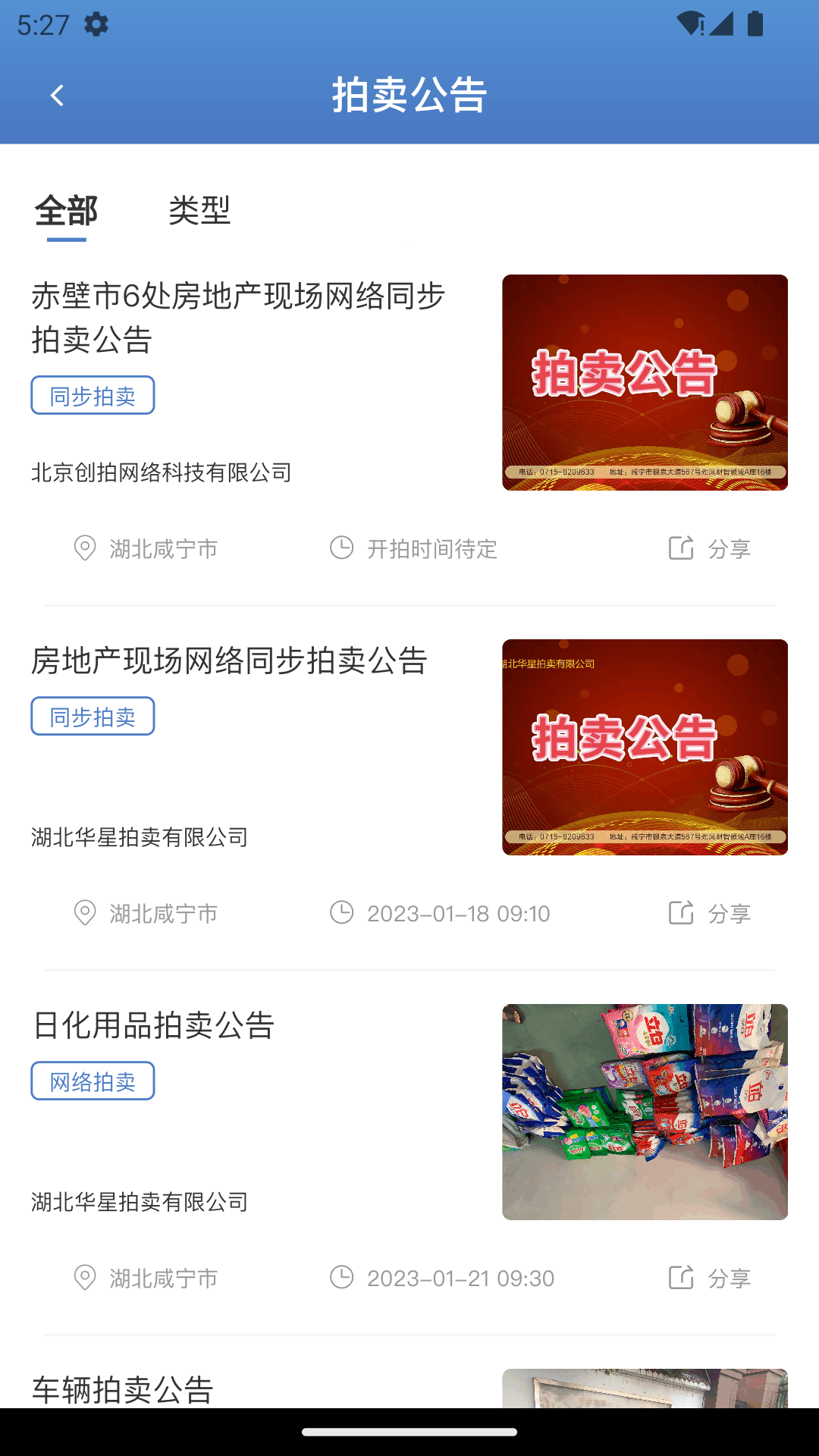The width and height of the screenshot is (819, 1456).
Task: Open the settings gear in the status bar
Action: (96, 24)
